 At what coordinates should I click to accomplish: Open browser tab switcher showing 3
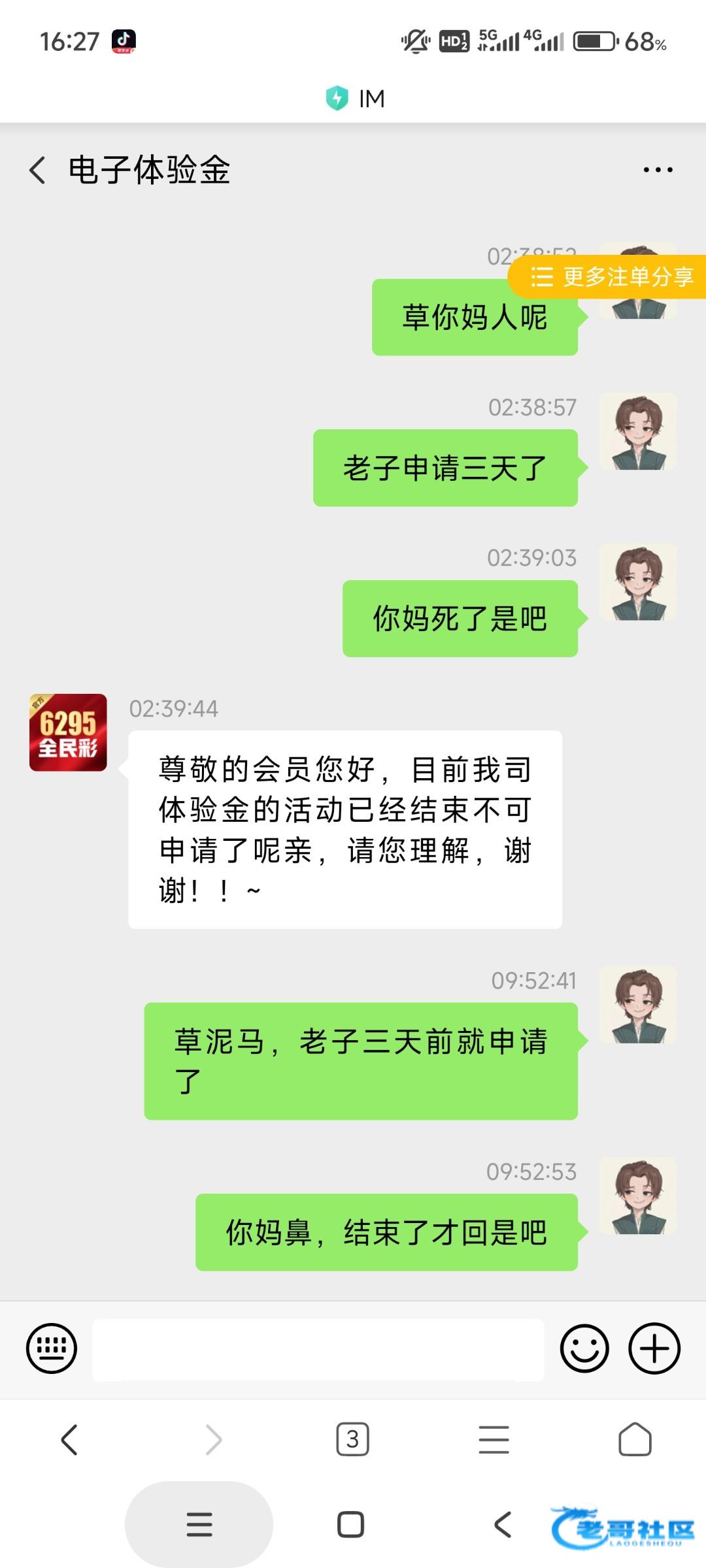point(352,1440)
